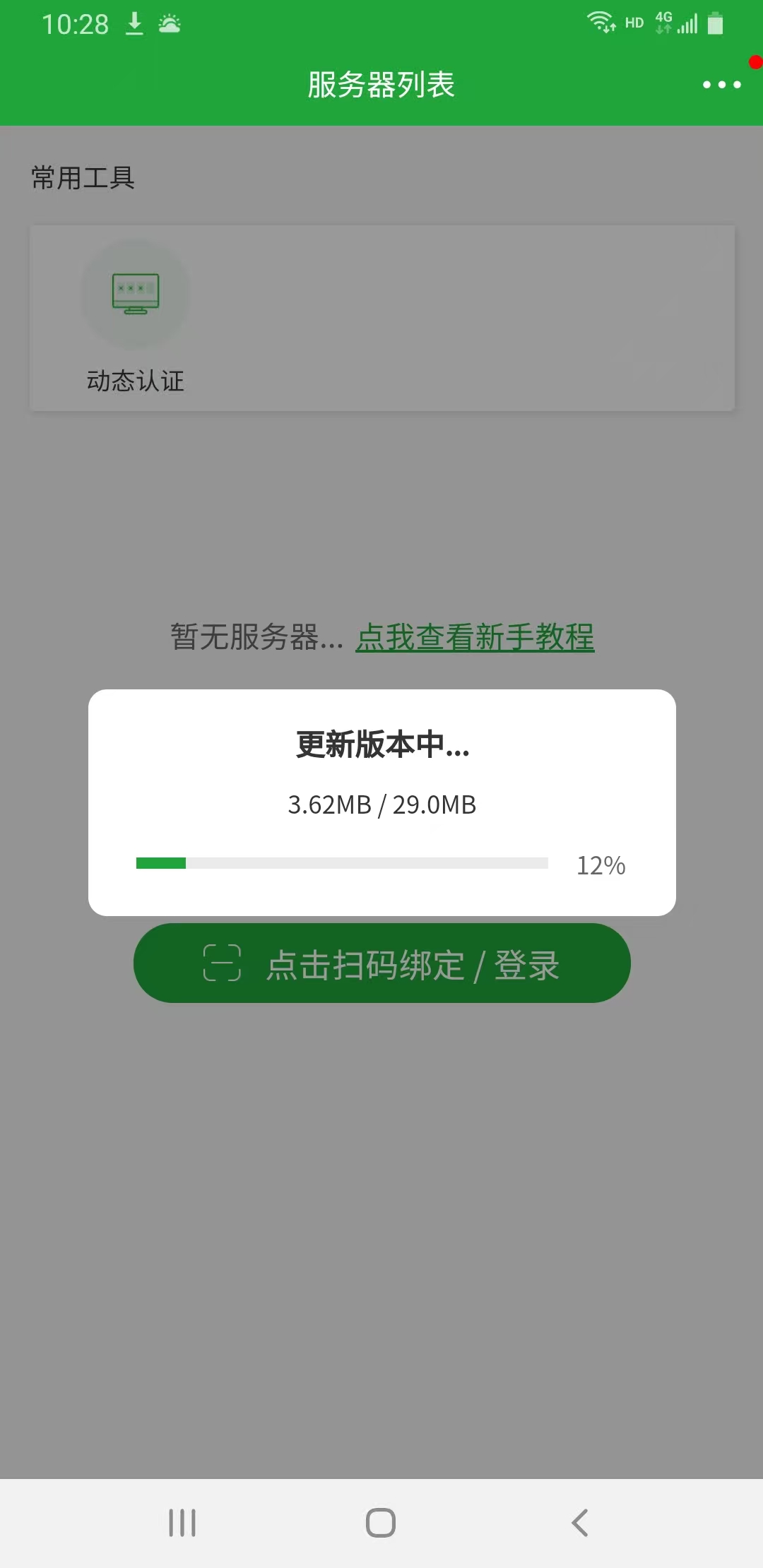
Task: Tap the 点击扫码绑定 / 登录 button
Action: pos(381,963)
